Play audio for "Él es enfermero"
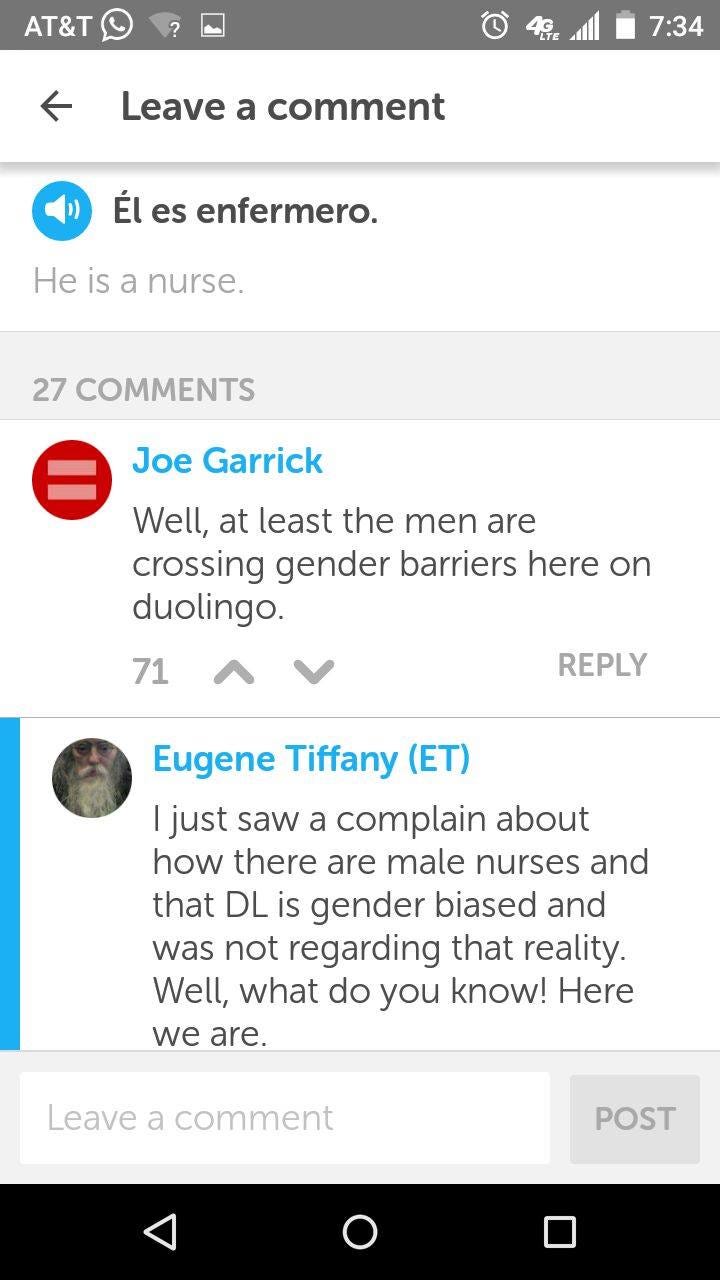This screenshot has width=720, height=1280. point(62,211)
